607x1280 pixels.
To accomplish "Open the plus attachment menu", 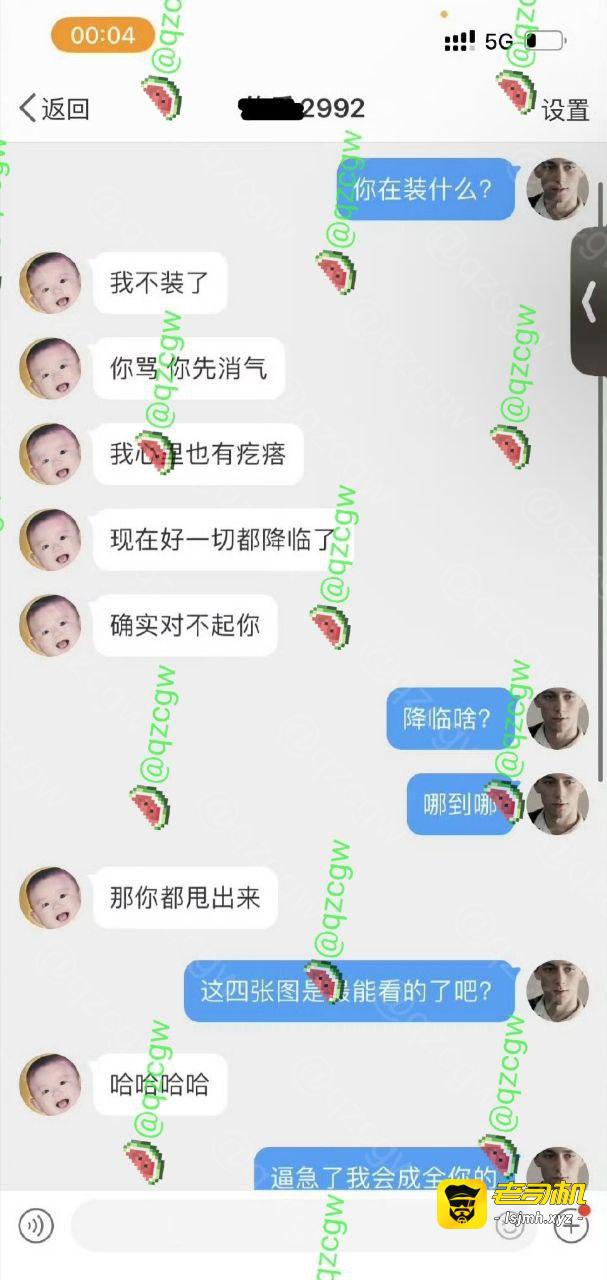I will (571, 1225).
